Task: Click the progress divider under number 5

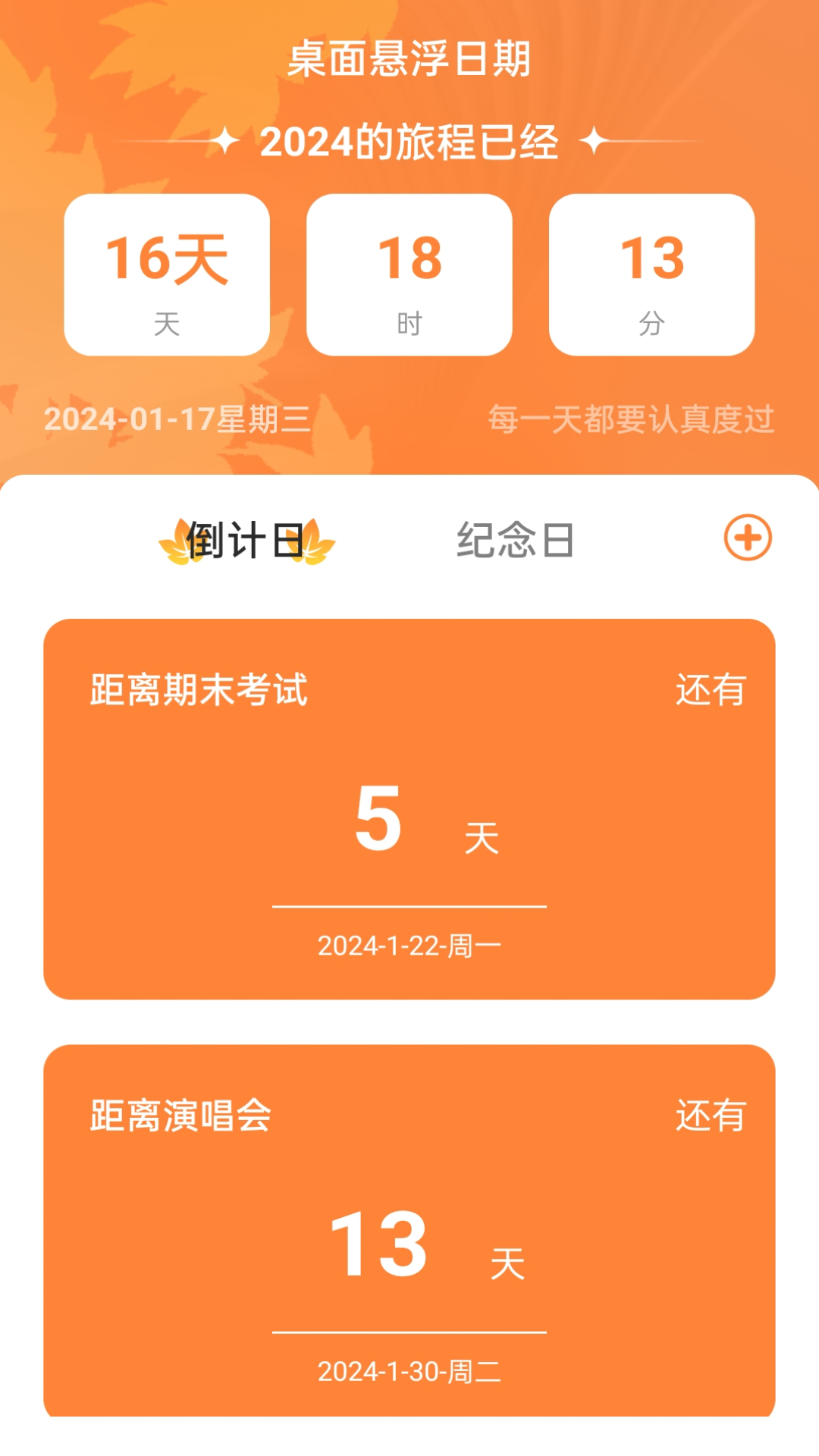Action: point(409,906)
